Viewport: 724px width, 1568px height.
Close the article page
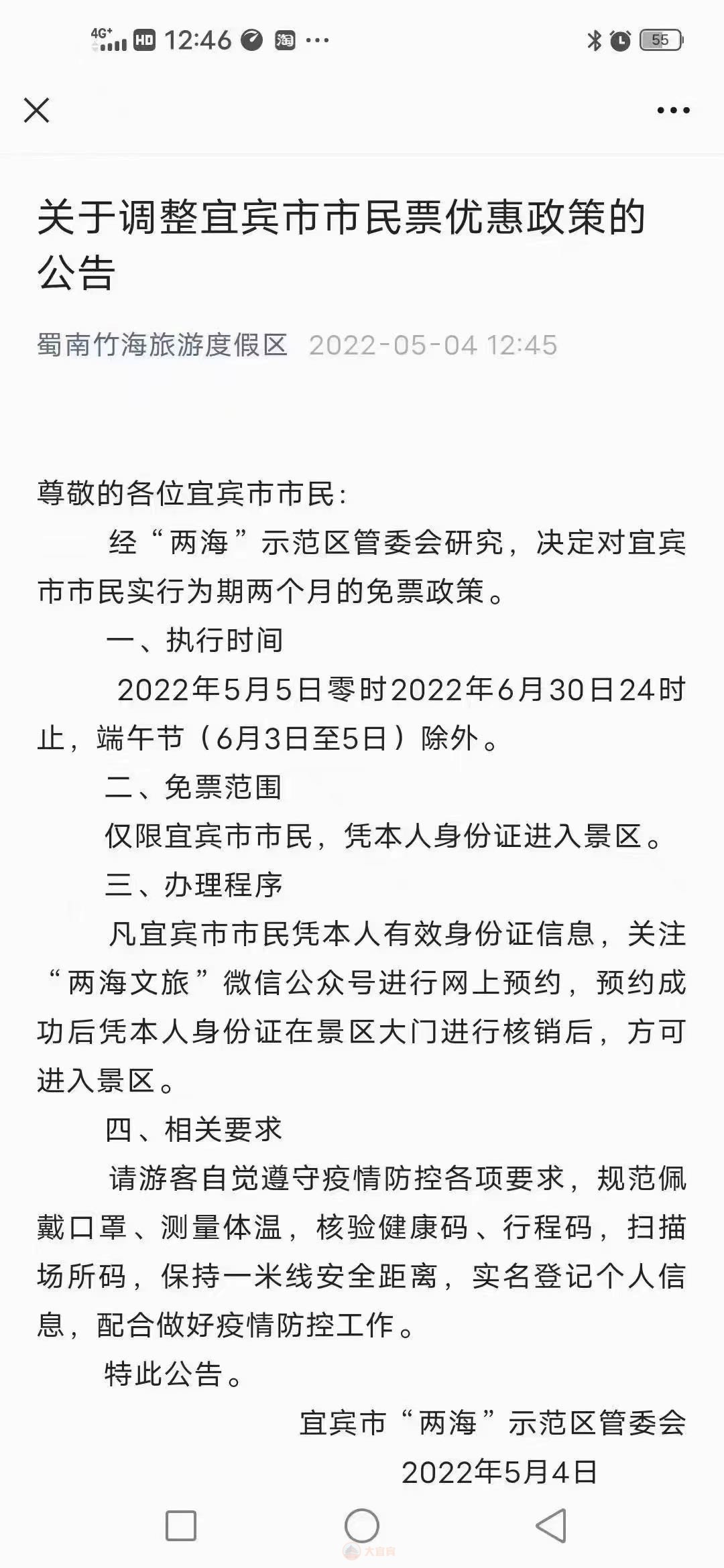tap(36, 111)
